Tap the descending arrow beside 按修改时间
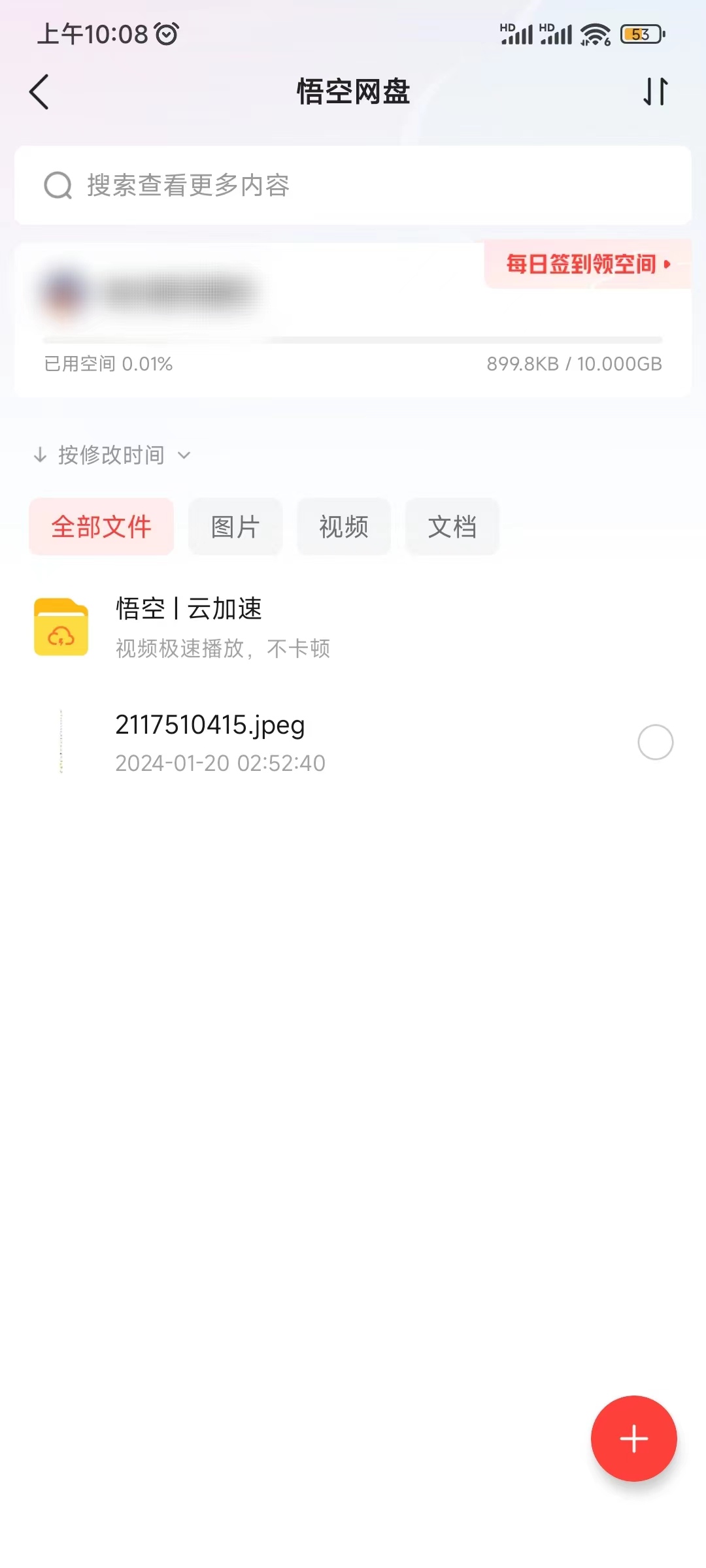This screenshot has width=706, height=1568. click(x=41, y=455)
